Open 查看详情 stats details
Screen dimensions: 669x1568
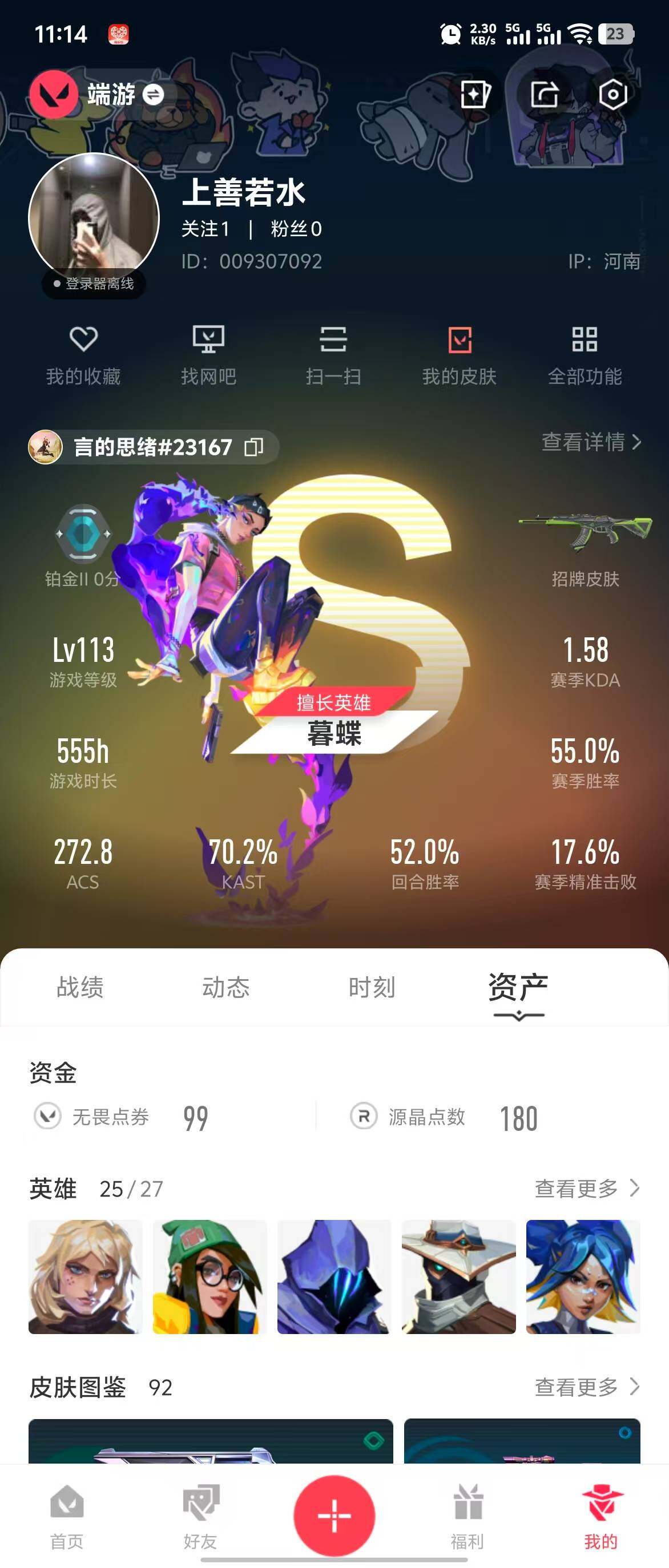[591, 442]
